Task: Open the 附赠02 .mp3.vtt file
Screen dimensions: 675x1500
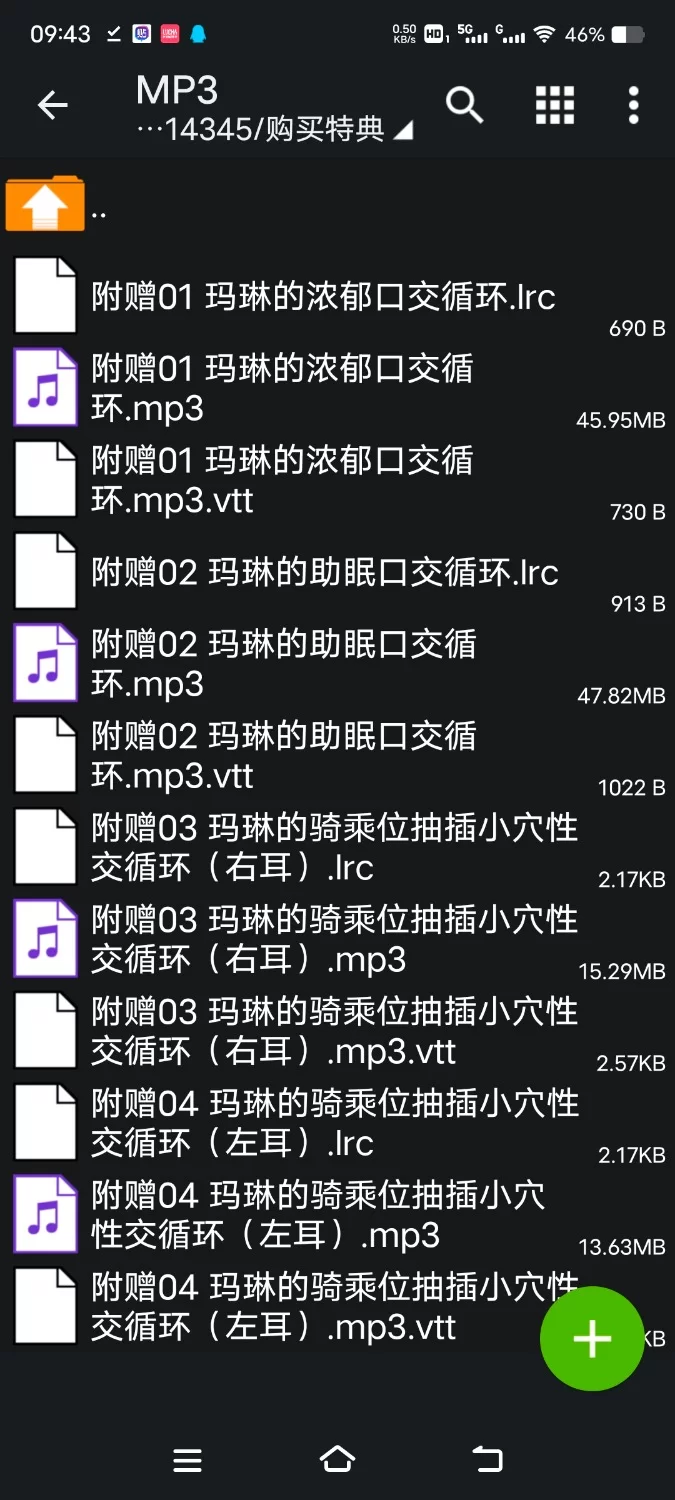Action: pyautogui.click(x=282, y=756)
